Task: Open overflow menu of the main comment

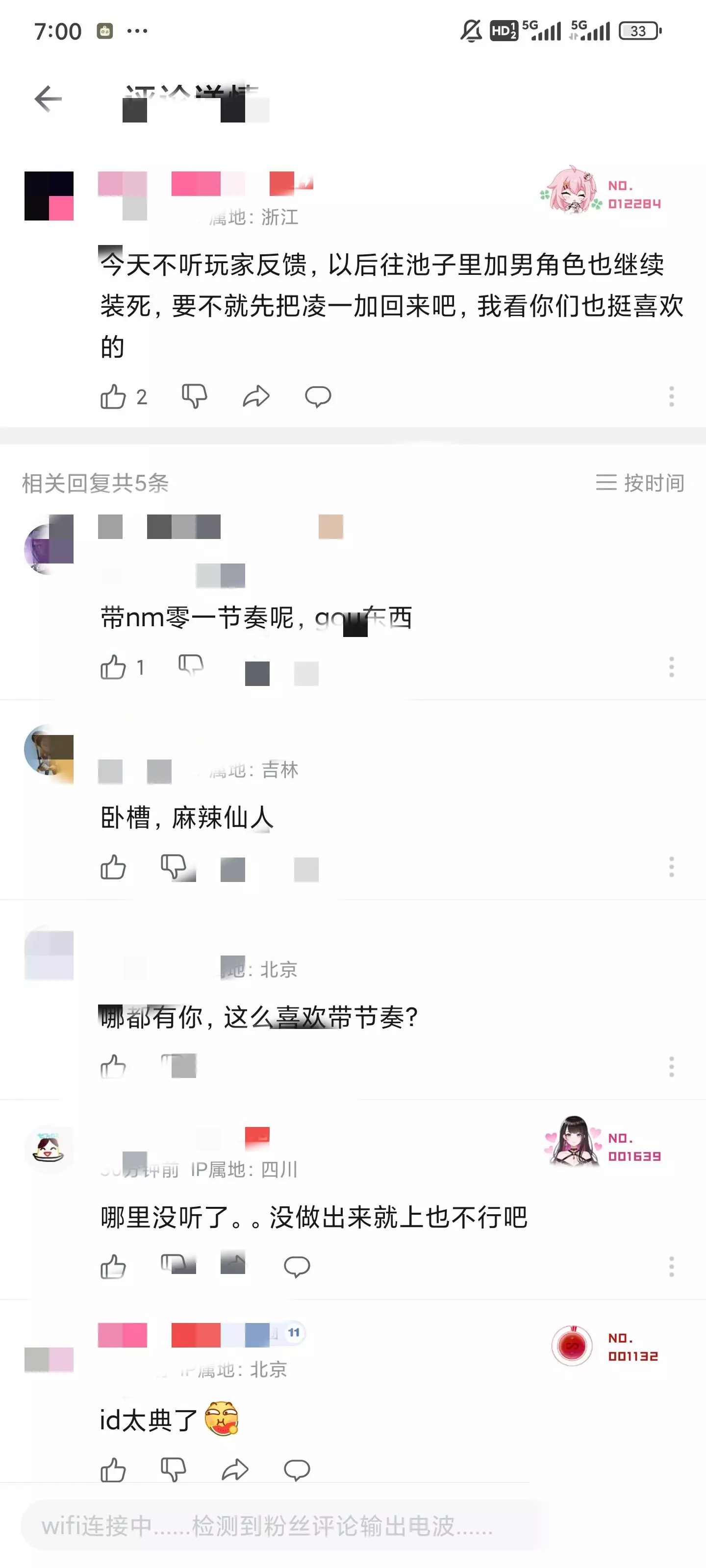Action: (671, 397)
